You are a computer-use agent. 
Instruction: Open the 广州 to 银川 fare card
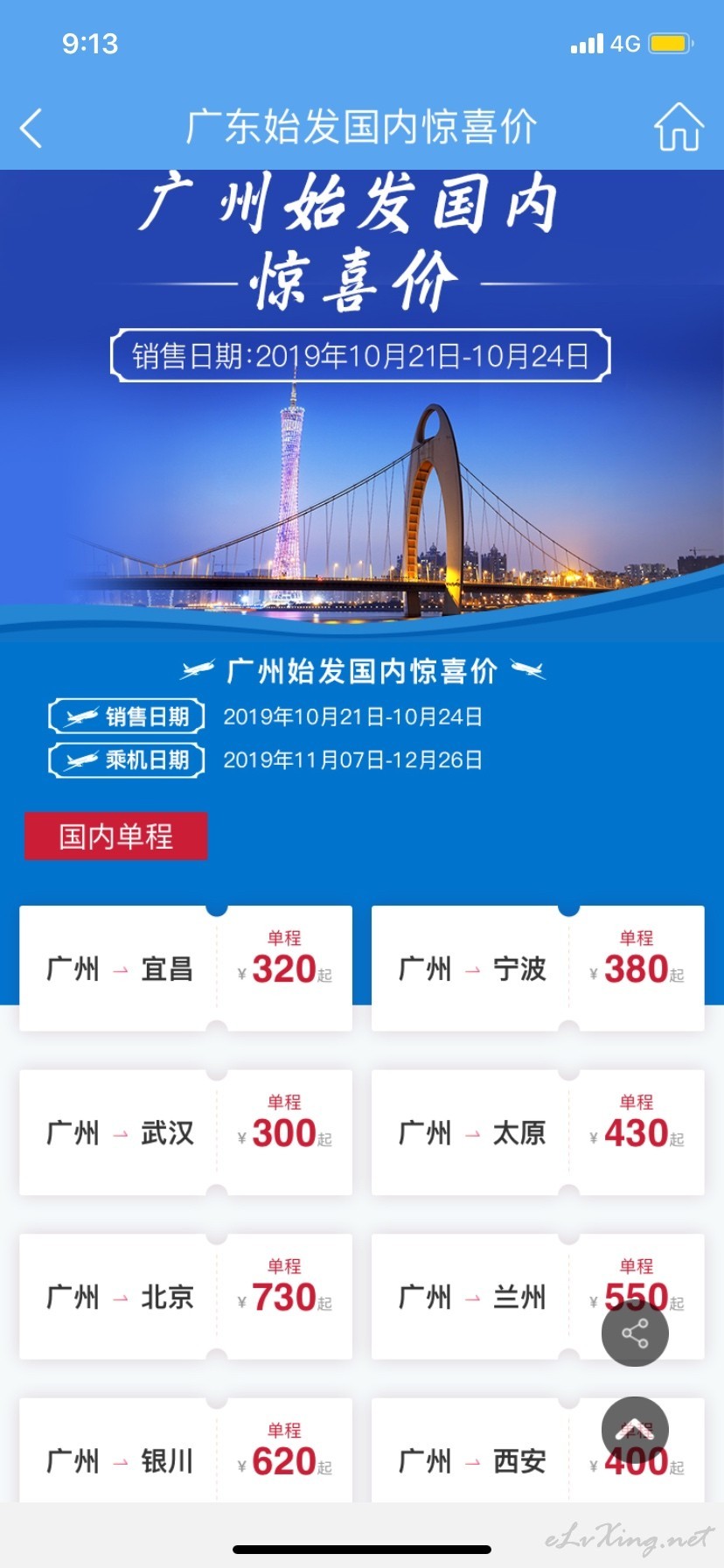(185, 1450)
